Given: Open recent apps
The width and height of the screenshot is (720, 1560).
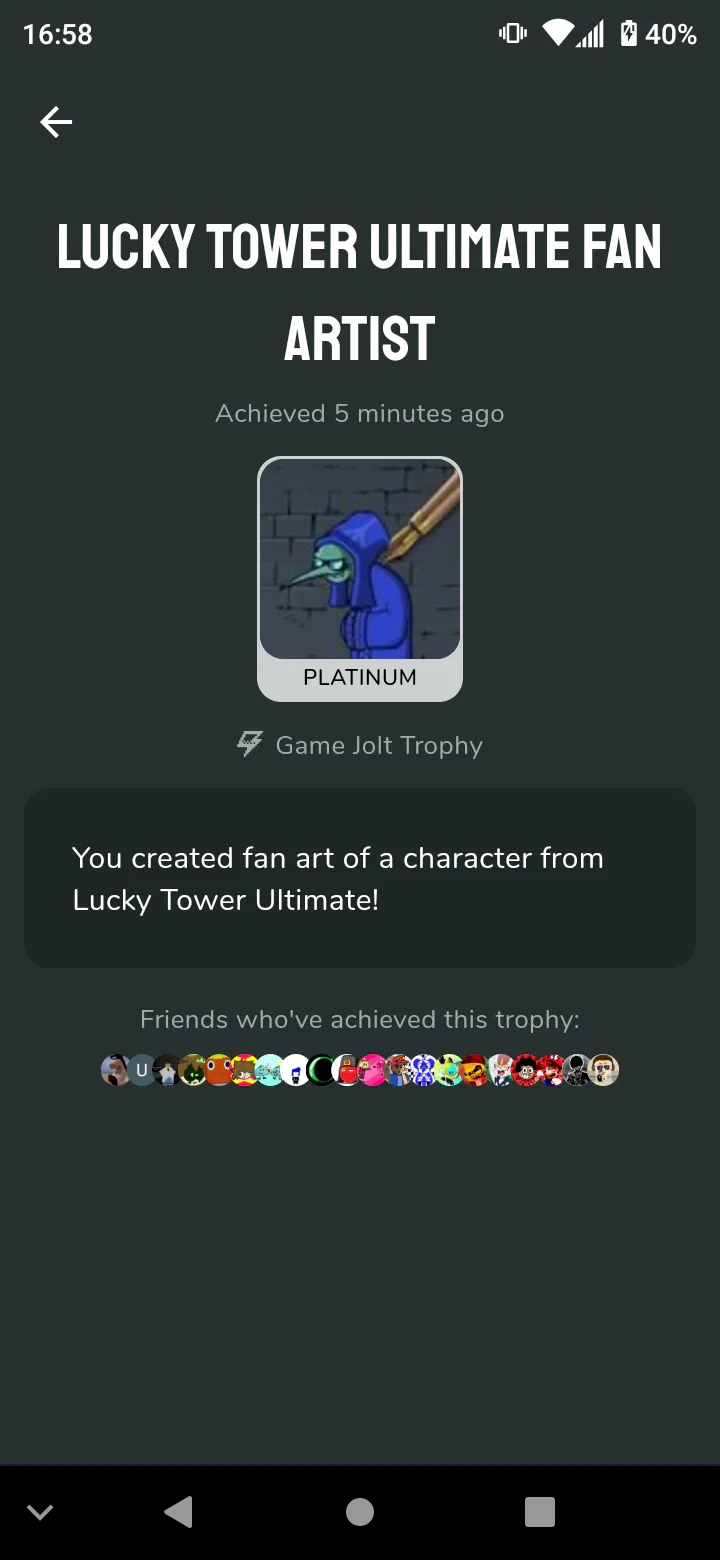Looking at the screenshot, I should [539, 1512].
